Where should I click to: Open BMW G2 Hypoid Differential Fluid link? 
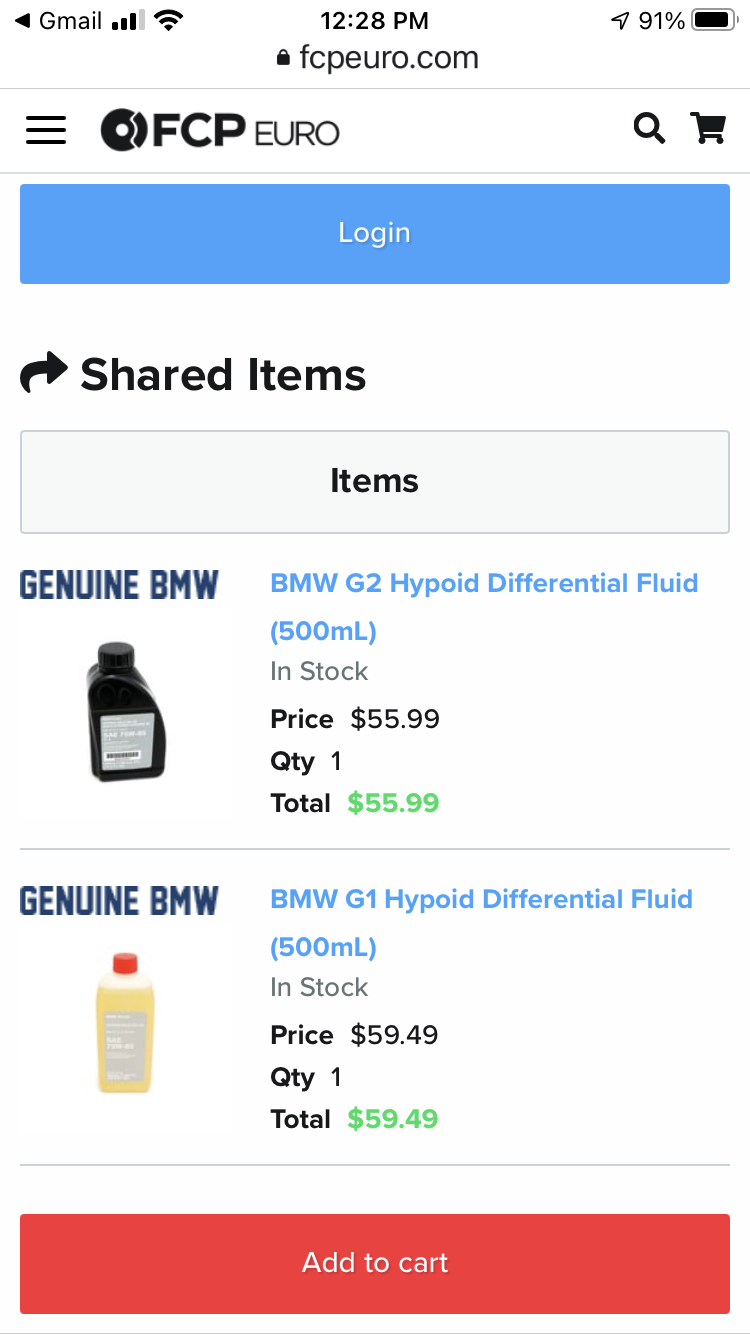pyautogui.click(x=484, y=584)
